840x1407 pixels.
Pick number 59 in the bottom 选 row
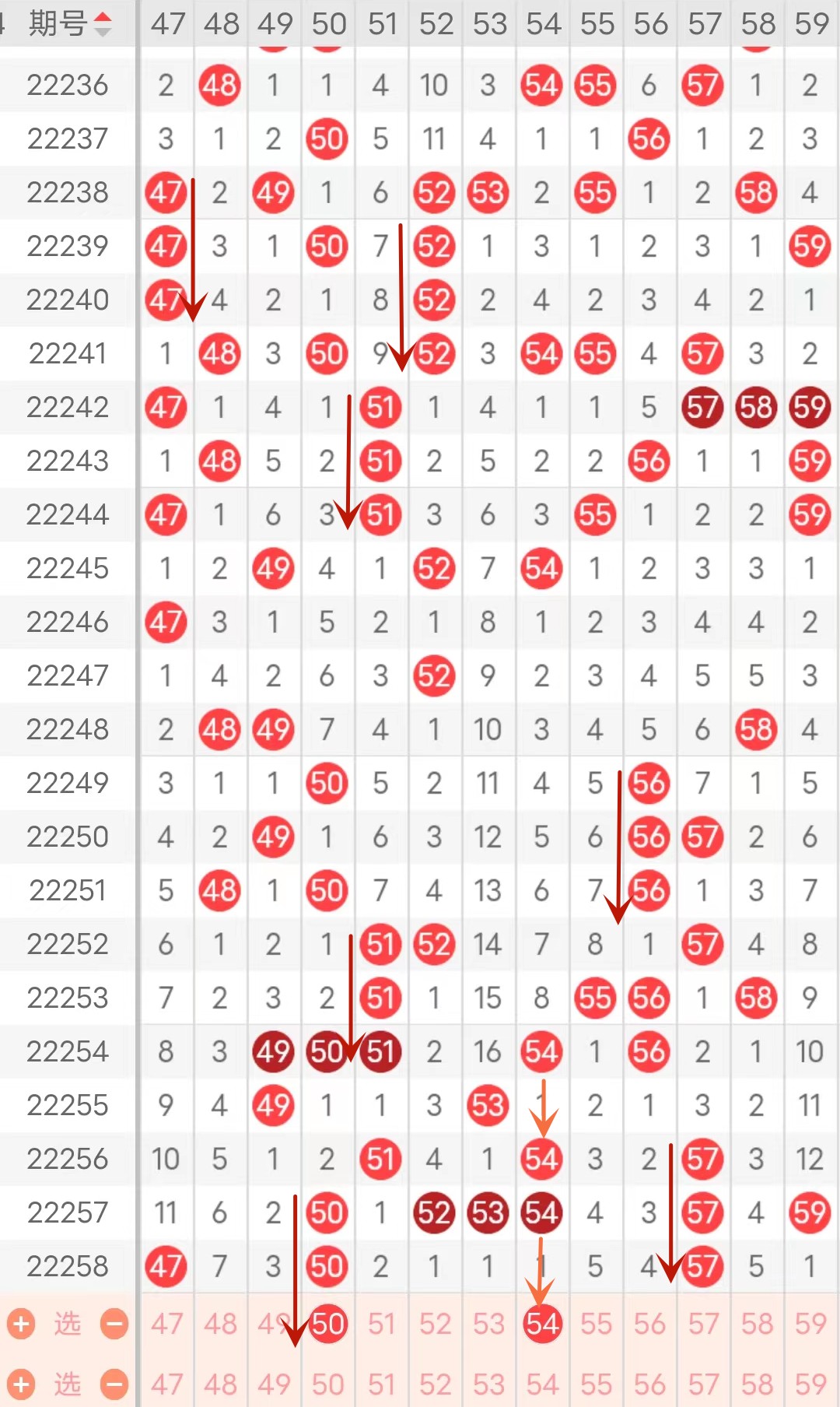tap(810, 1384)
